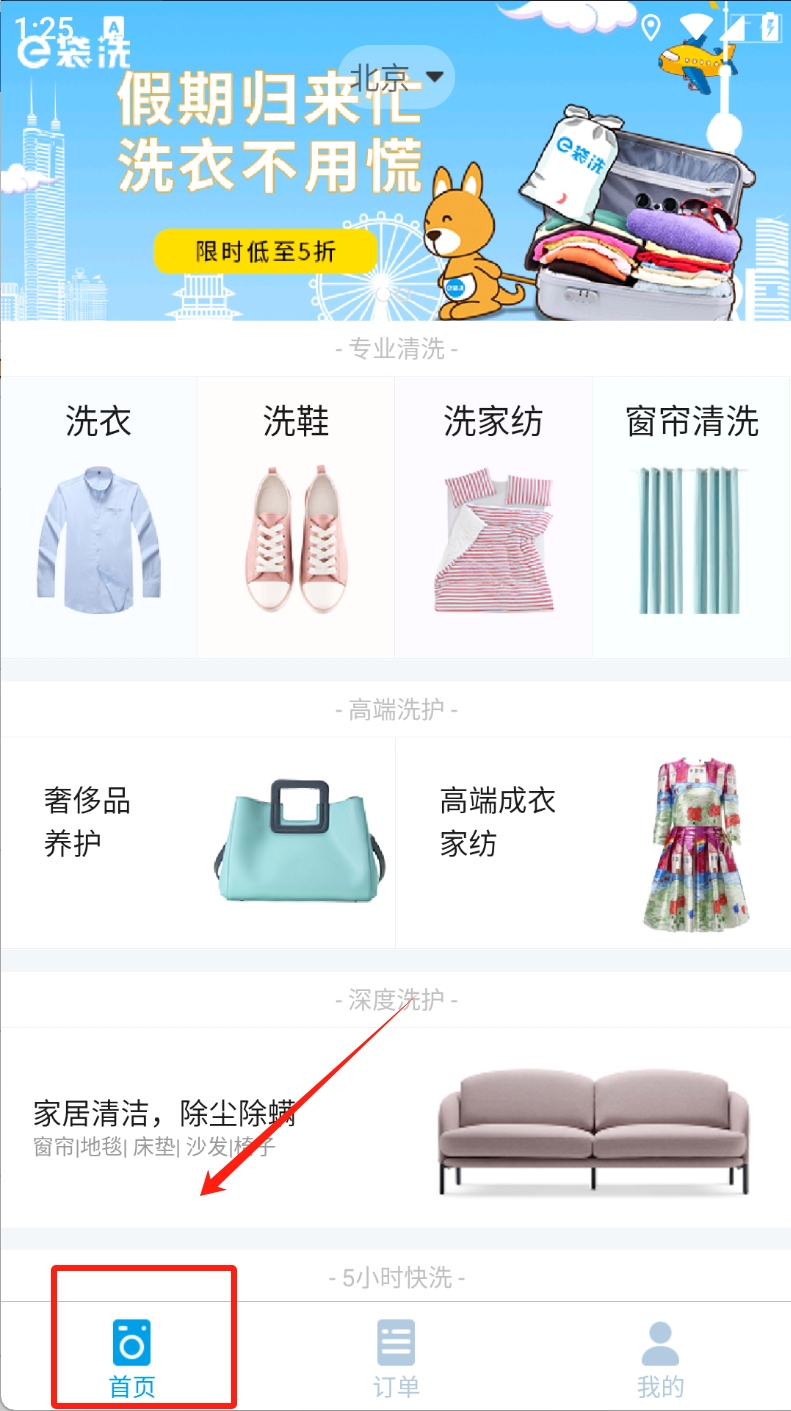Select the 洗衣 laundry service

(x=99, y=517)
